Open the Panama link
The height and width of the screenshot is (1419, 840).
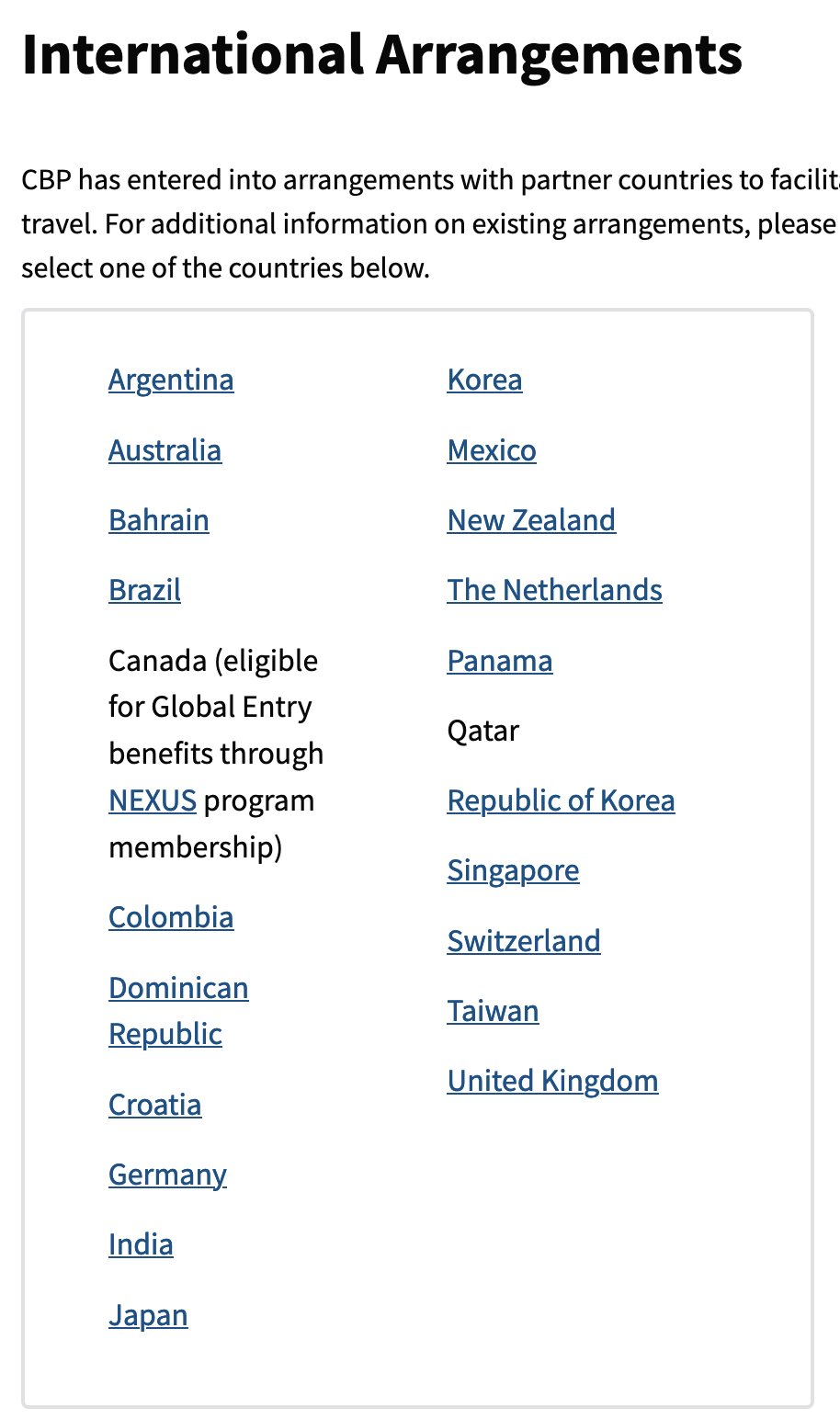(x=500, y=661)
